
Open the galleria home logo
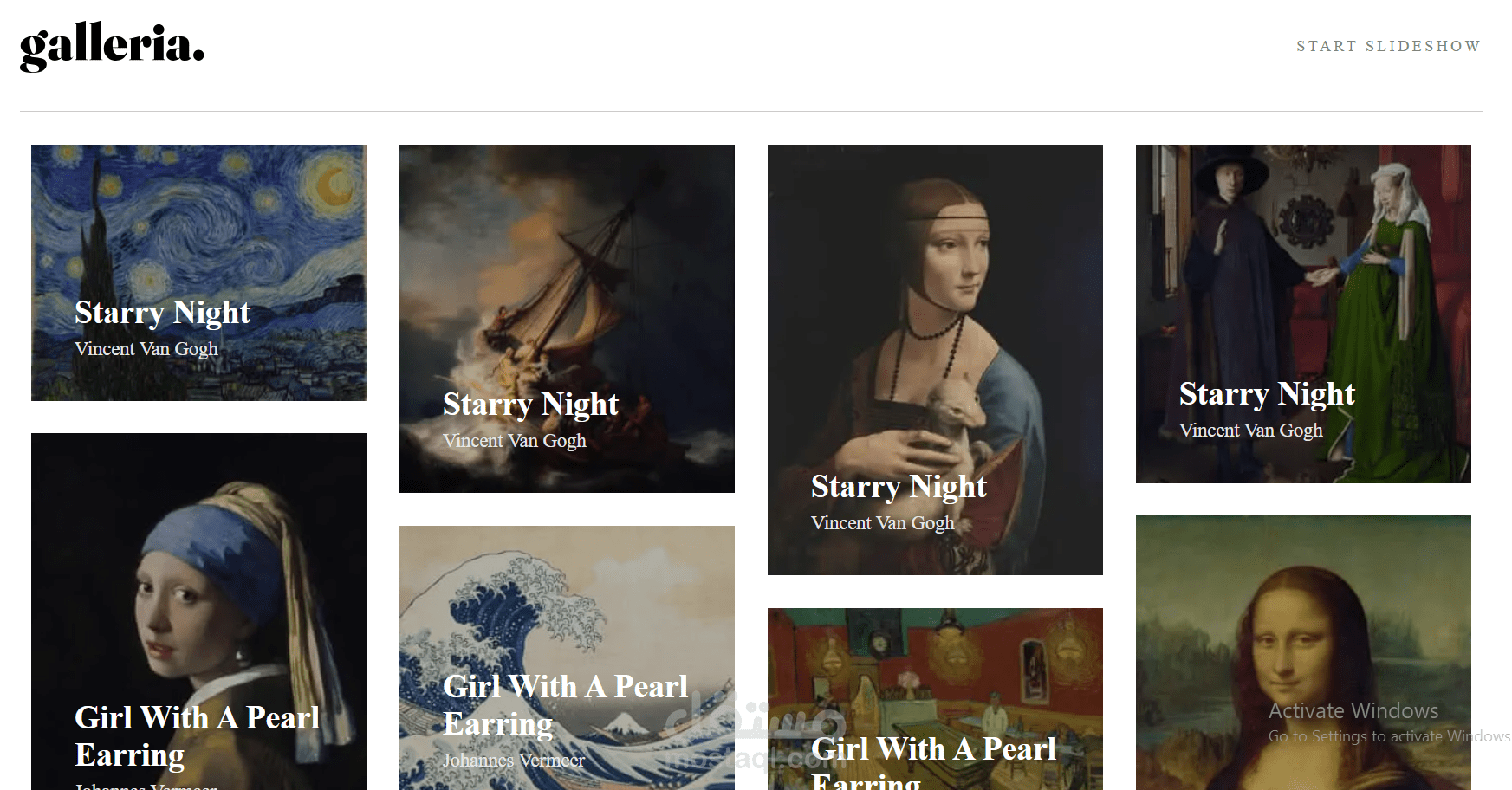(112, 46)
